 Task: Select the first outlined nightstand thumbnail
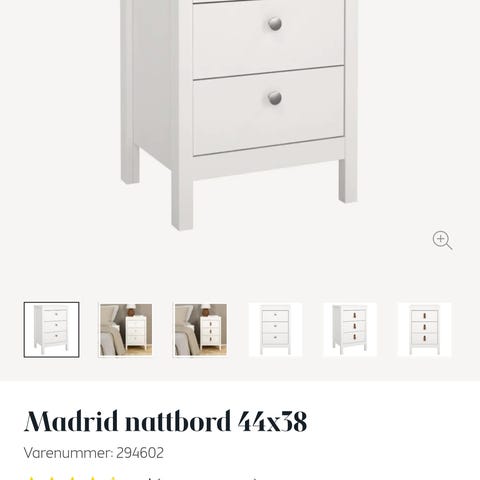51,330
